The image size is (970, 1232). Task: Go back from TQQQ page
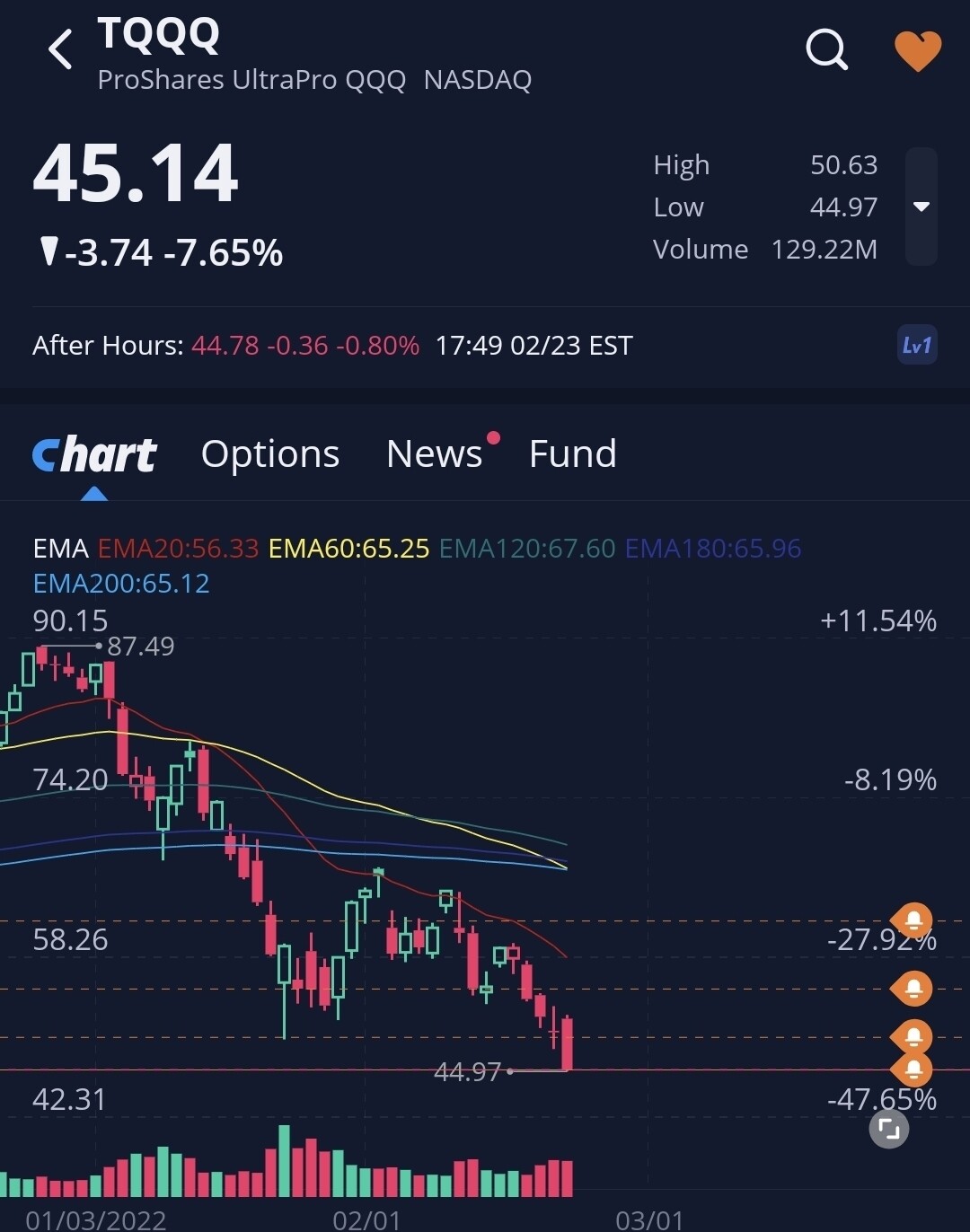click(x=60, y=49)
